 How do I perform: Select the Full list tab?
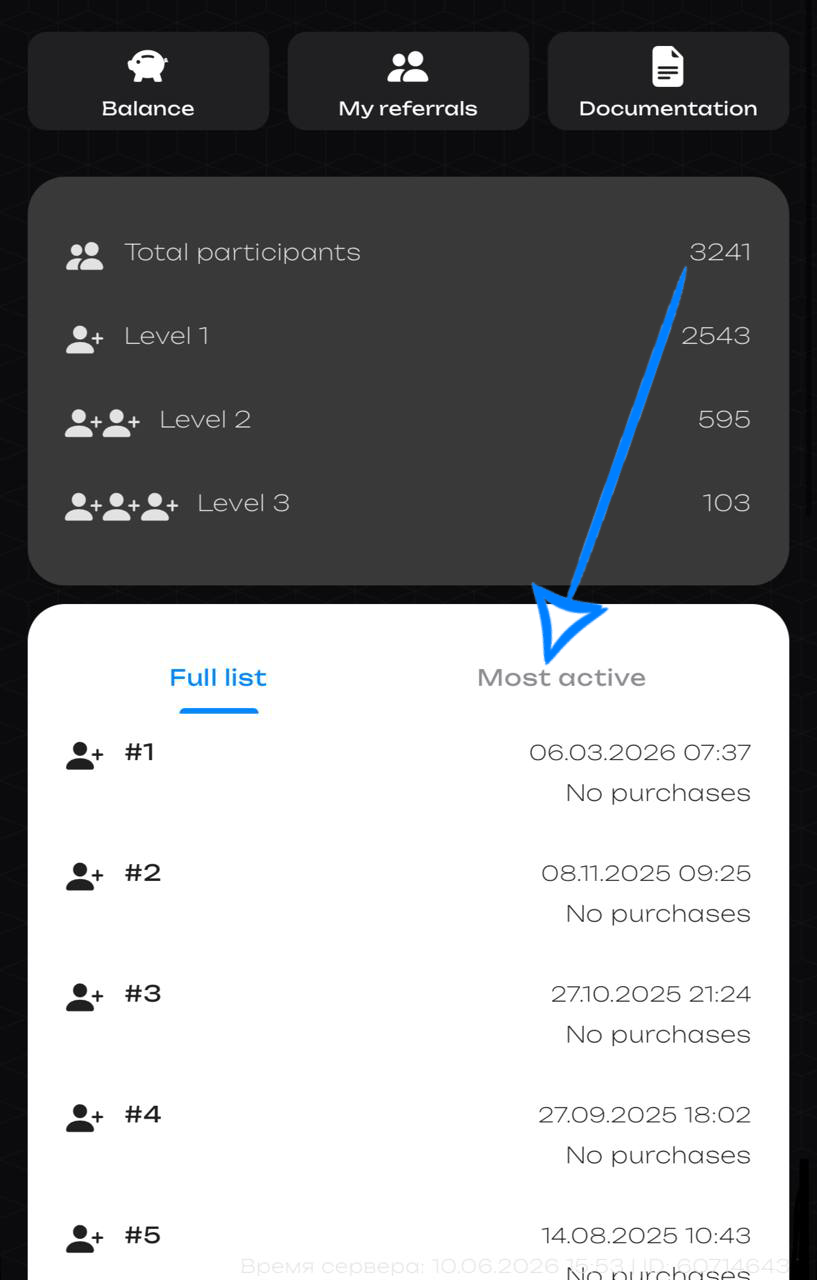[218, 677]
